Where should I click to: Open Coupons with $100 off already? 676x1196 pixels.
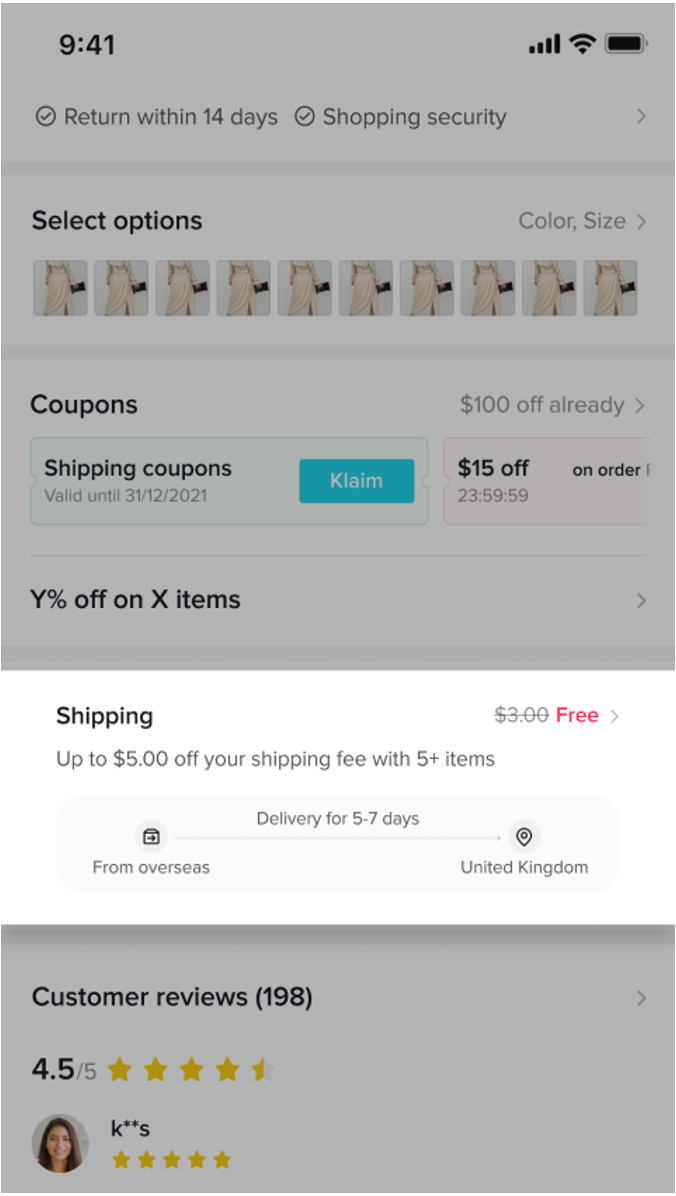click(x=338, y=405)
